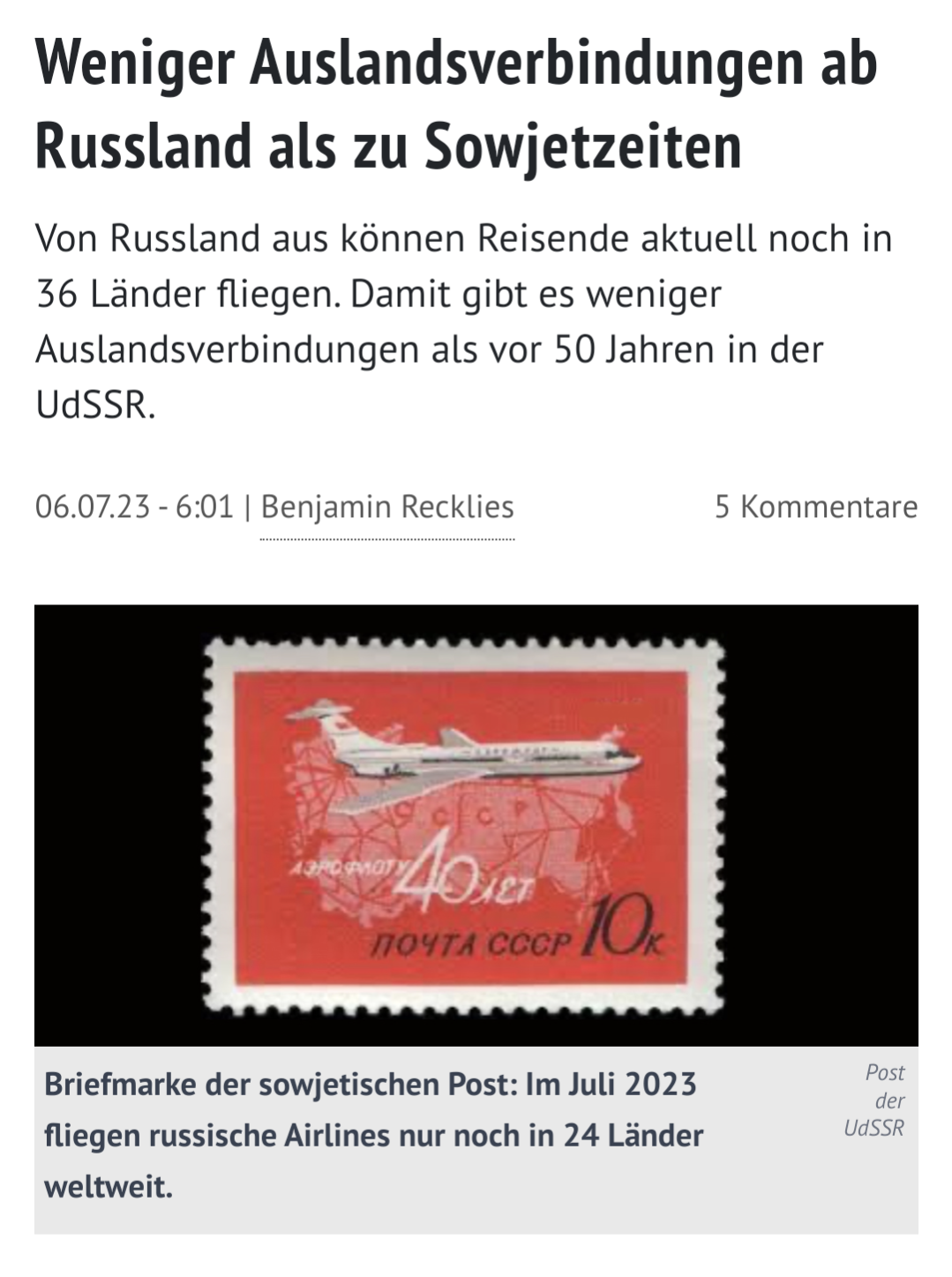Screen dimensions: 952x1277
Task: Open the Soviet stamp article image
Action: point(476,825)
